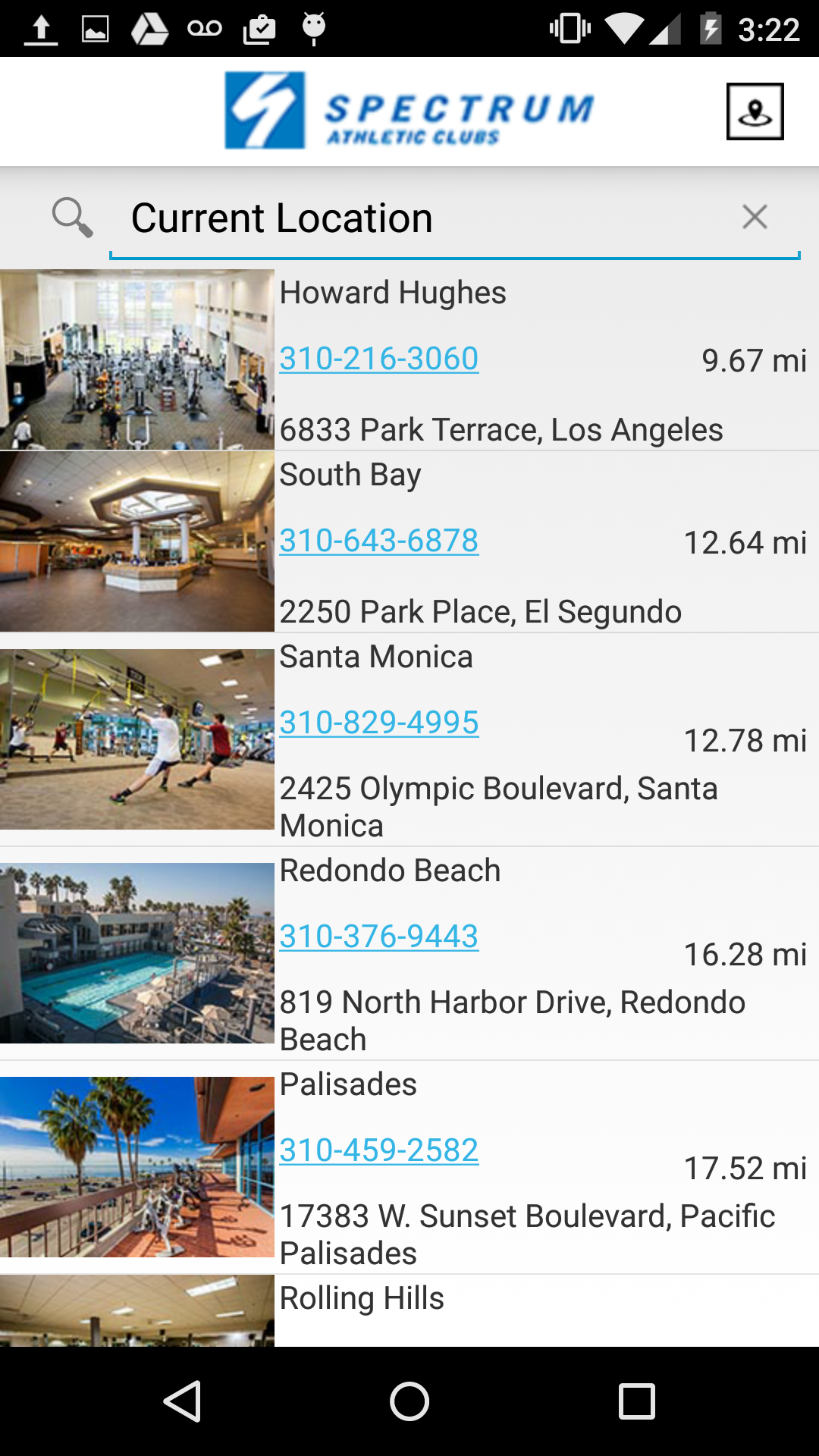The width and height of the screenshot is (819, 1456).
Task: Dial Redondo Beach number 310-376-9443
Action: [x=378, y=937]
